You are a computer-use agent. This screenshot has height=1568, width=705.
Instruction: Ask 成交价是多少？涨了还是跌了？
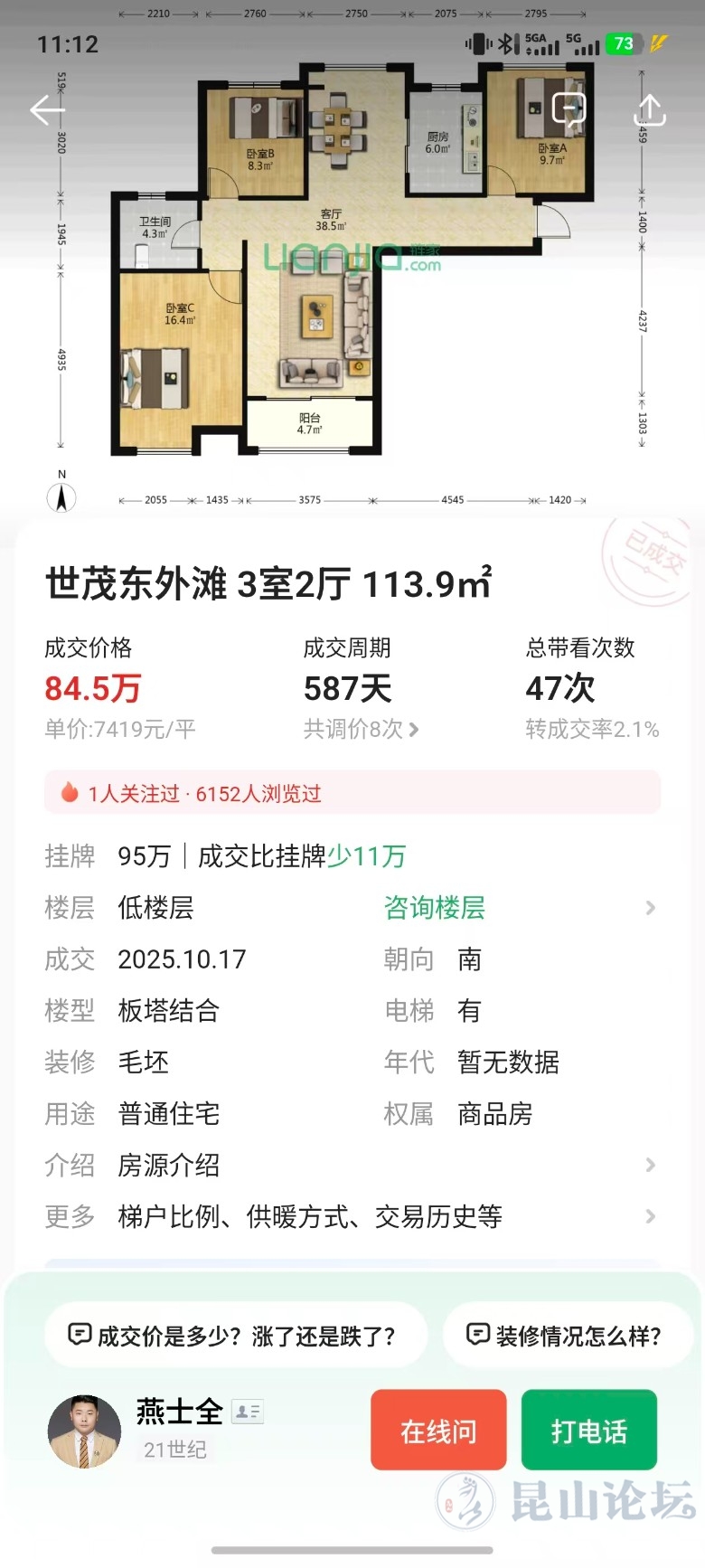coord(235,1335)
